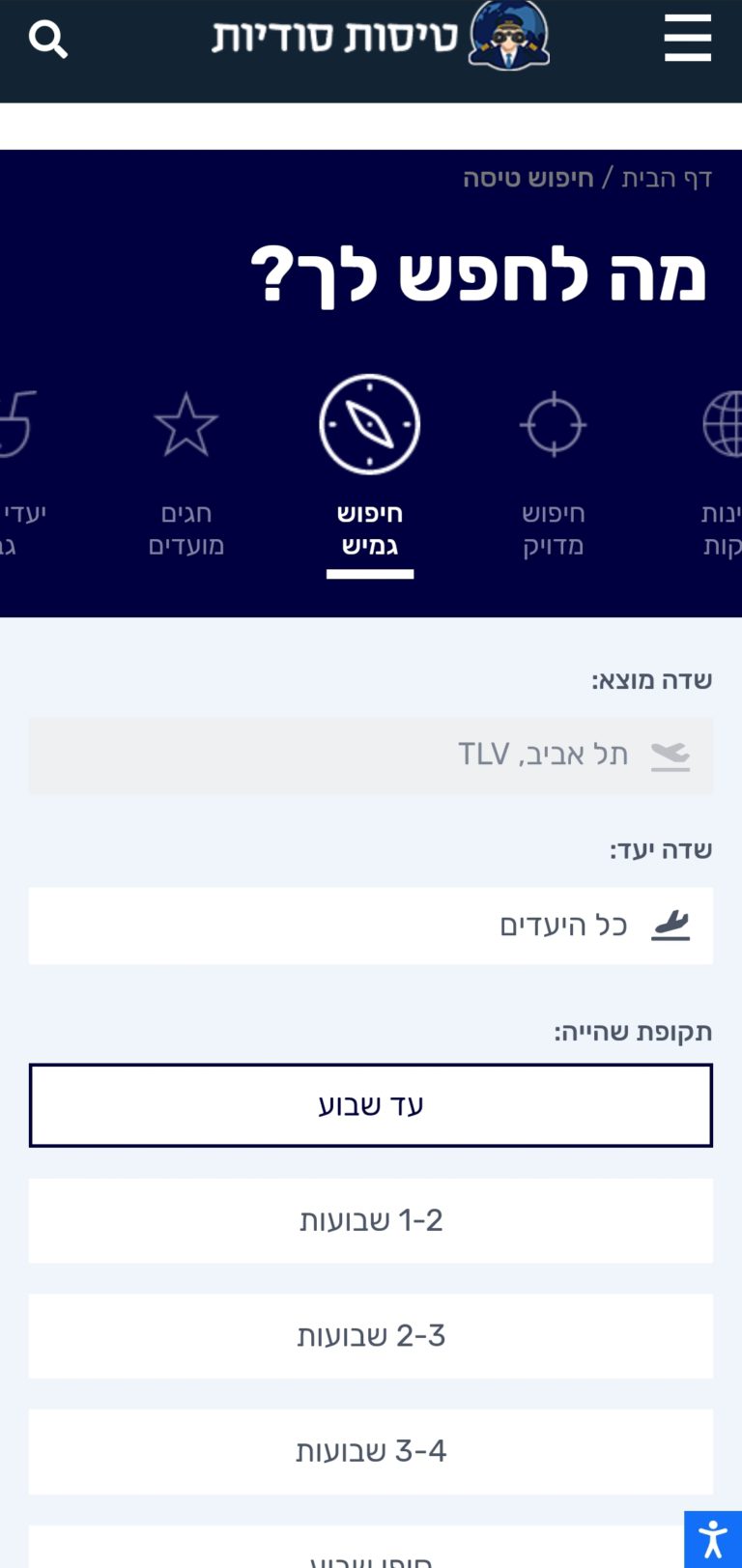Open the globe tab on the right

(x=721, y=473)
